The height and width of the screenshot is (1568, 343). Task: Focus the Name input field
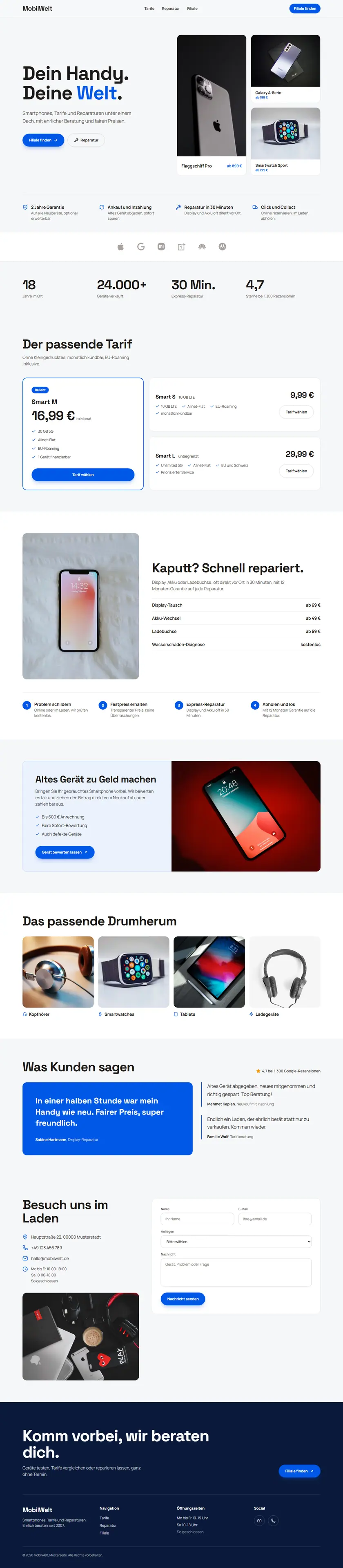pyautogui.click(x=197, y=1219)
